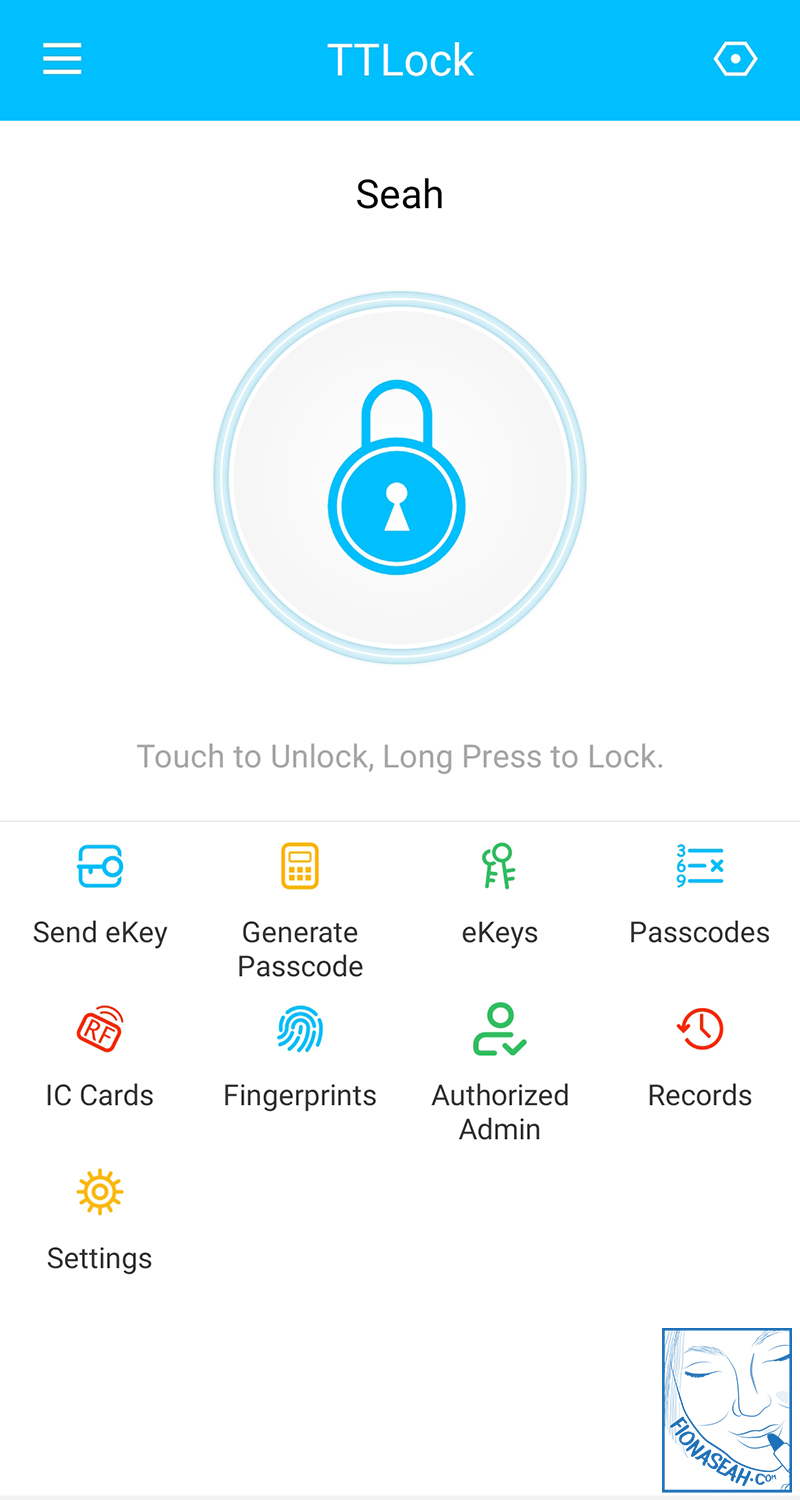Open the navigation drawer menu
Viewport: 800px width, 1500px height.
pyautogui.click(x=61, y=57)
